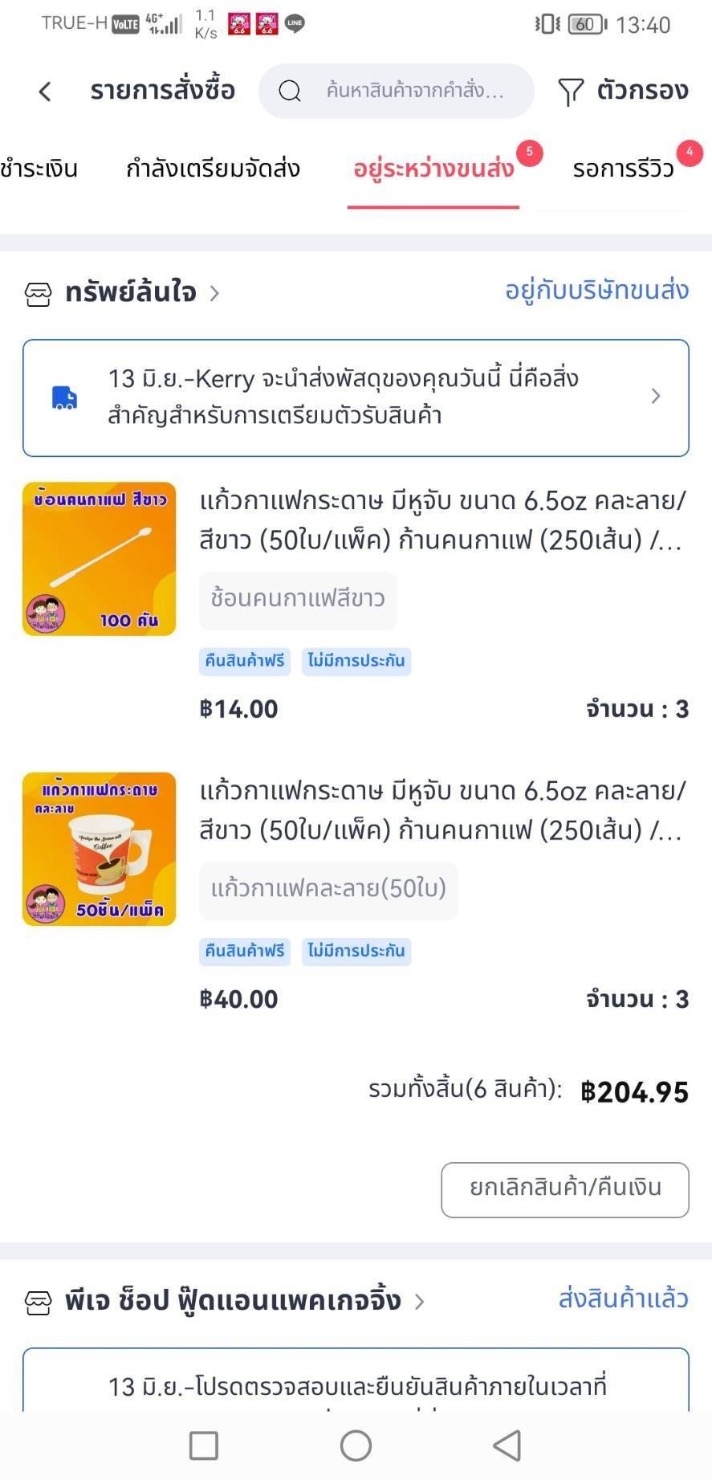Open the แก้วกาแฟคละลาย(50ใบ) product image

(99, 849)
